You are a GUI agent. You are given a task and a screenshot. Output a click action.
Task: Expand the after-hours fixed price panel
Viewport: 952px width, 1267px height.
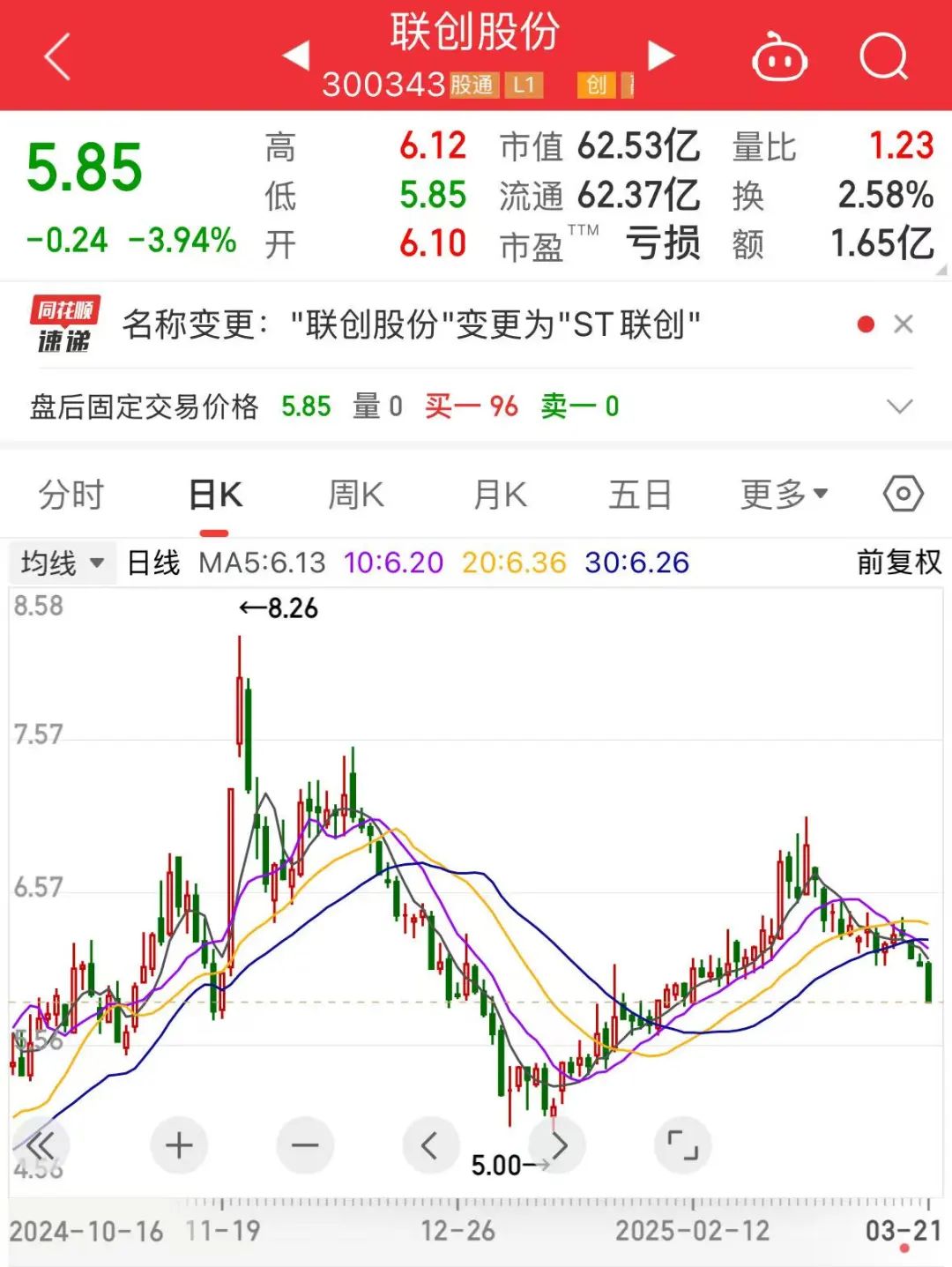coord(900,407)
